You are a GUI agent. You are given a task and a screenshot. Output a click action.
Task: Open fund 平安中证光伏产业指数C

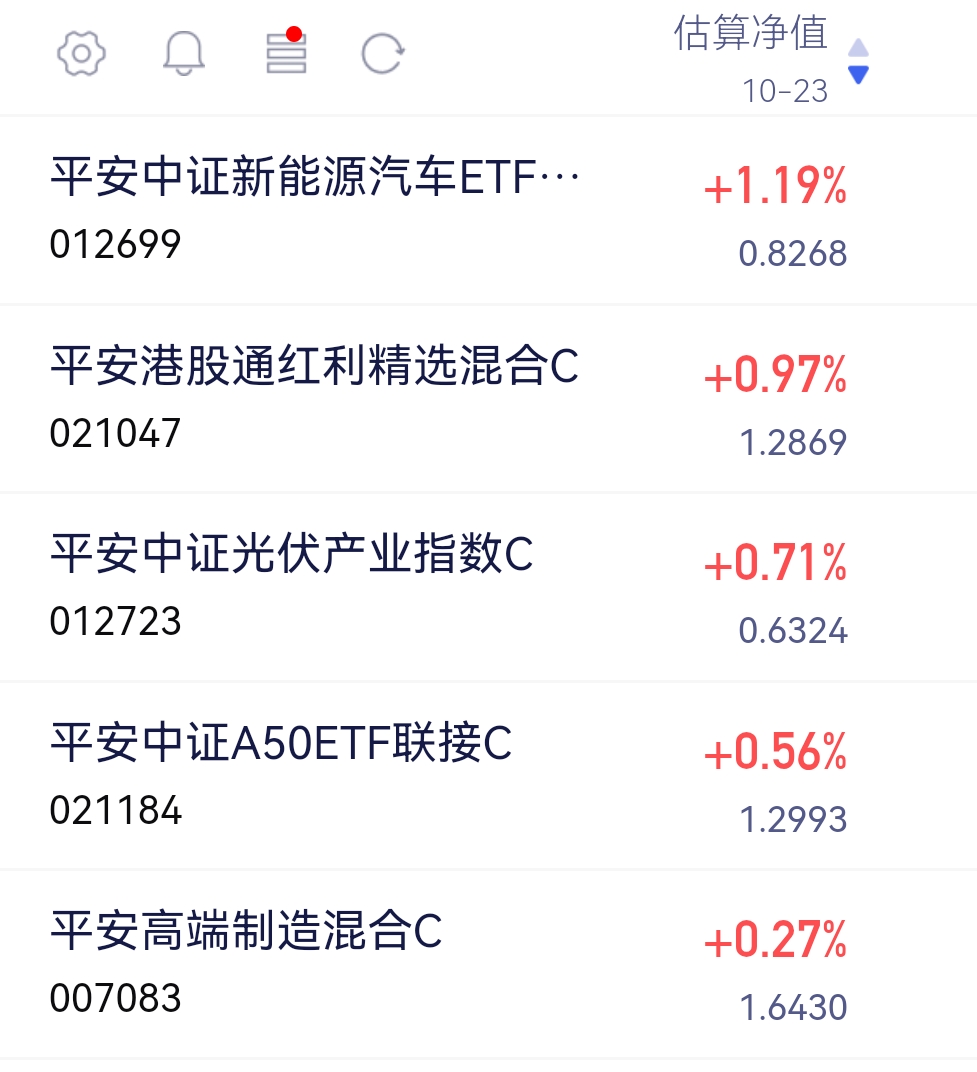[488, 587]
